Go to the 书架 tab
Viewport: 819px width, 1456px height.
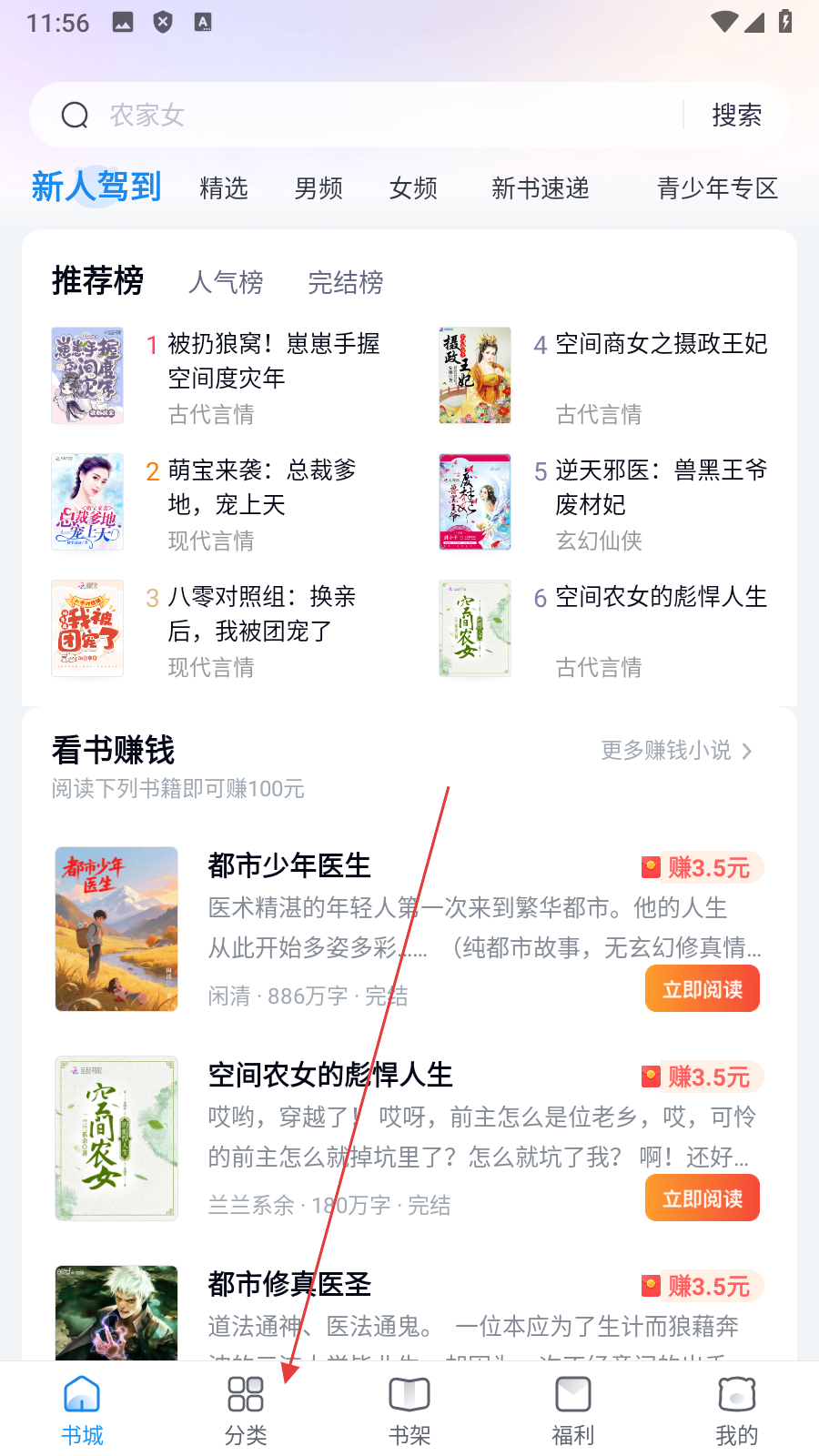coord(409,1410)
